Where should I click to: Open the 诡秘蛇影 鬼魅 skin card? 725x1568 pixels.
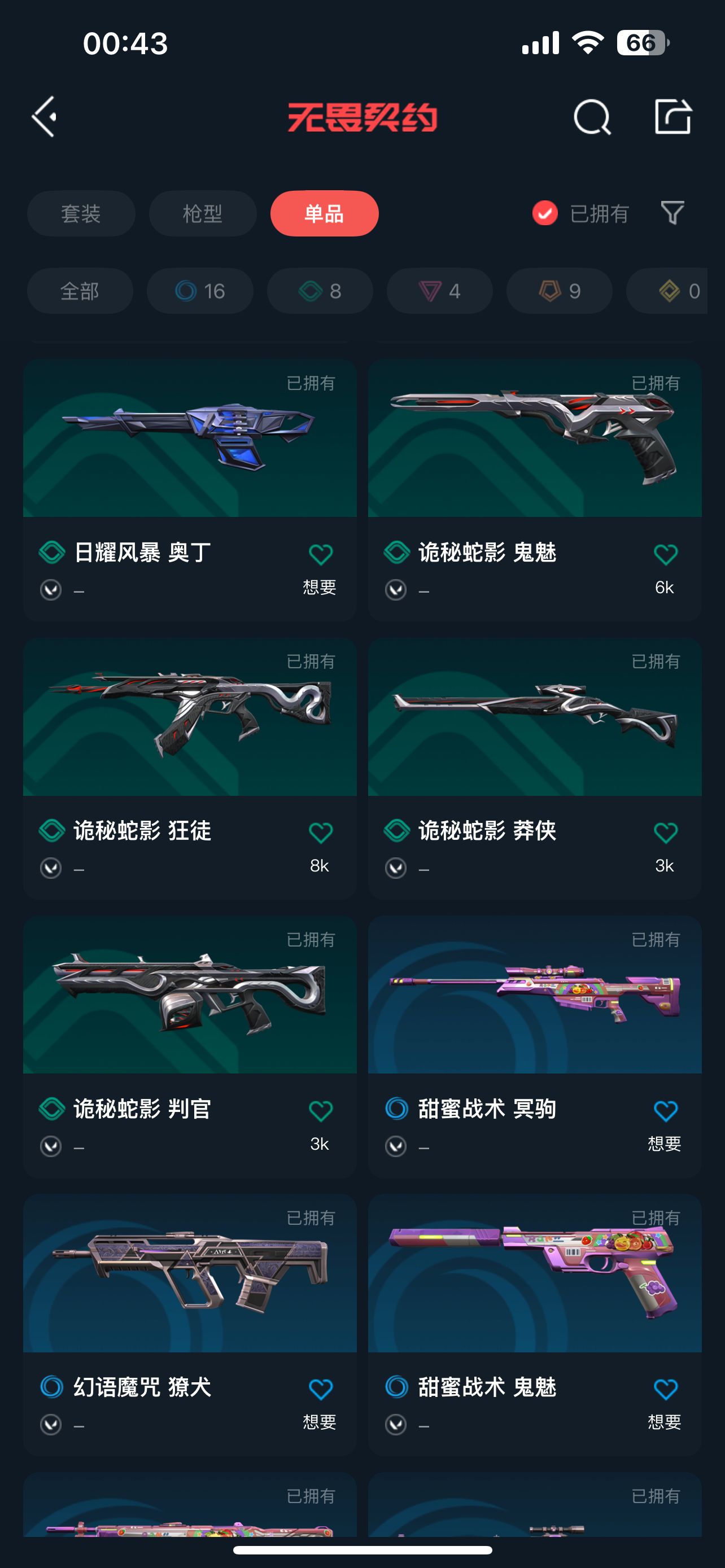(x=535, y=438)
